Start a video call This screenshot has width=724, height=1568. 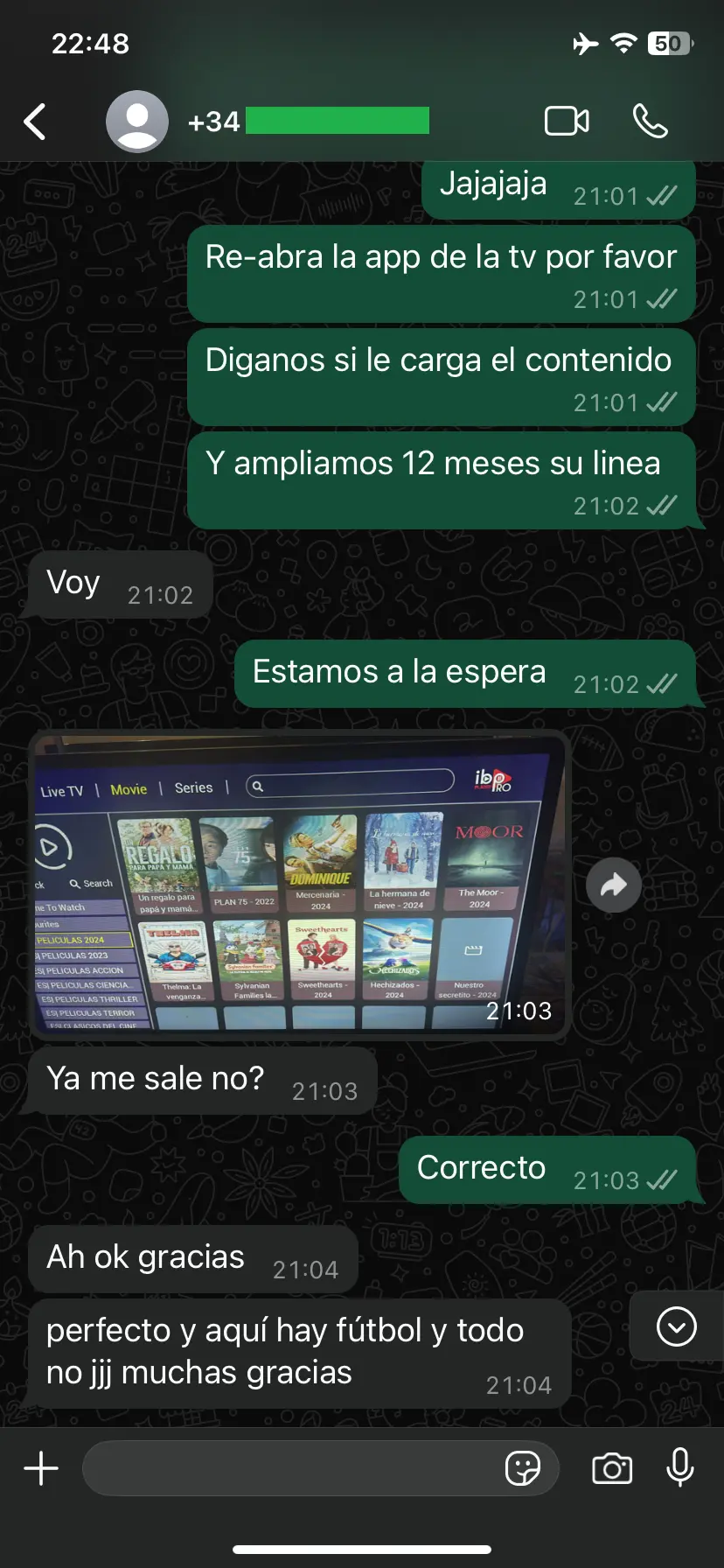pyautogui.click(x=567, y=122)
